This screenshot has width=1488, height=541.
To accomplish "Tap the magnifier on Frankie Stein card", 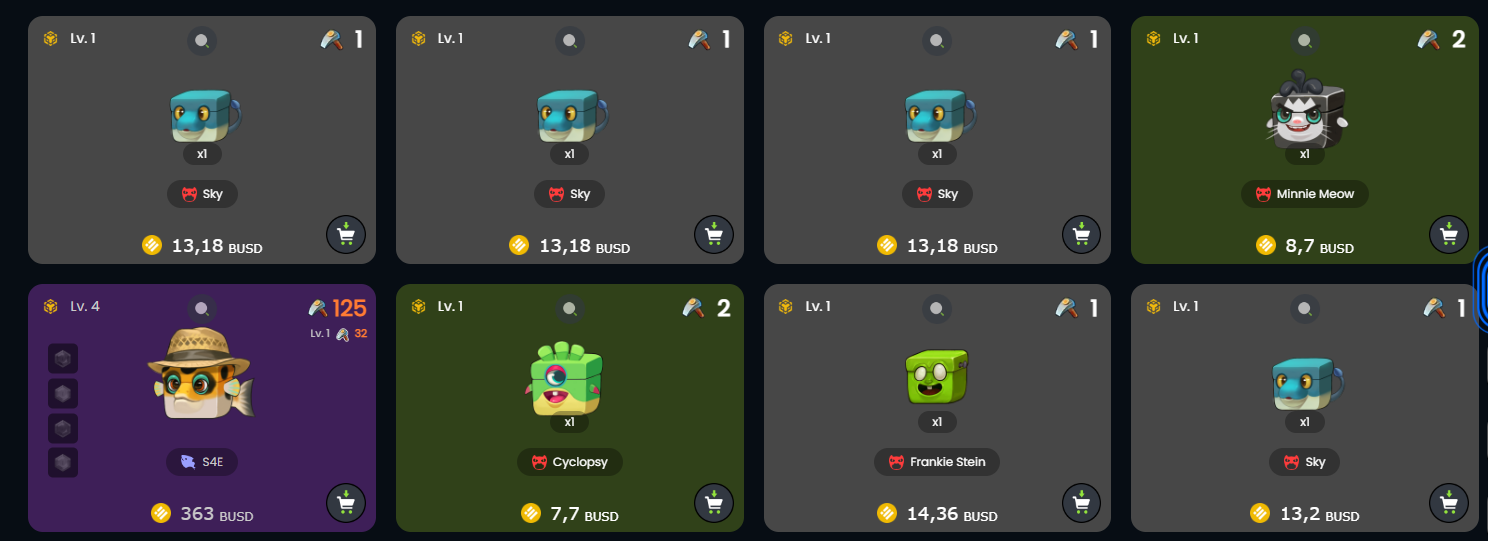I will [x=937, y=309].
